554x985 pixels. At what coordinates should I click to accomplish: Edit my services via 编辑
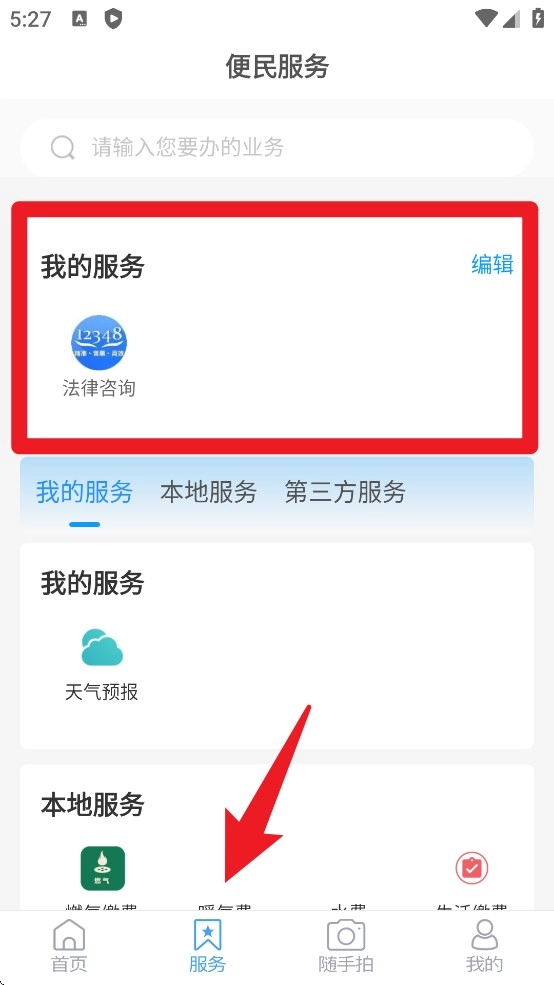point(492,264)
